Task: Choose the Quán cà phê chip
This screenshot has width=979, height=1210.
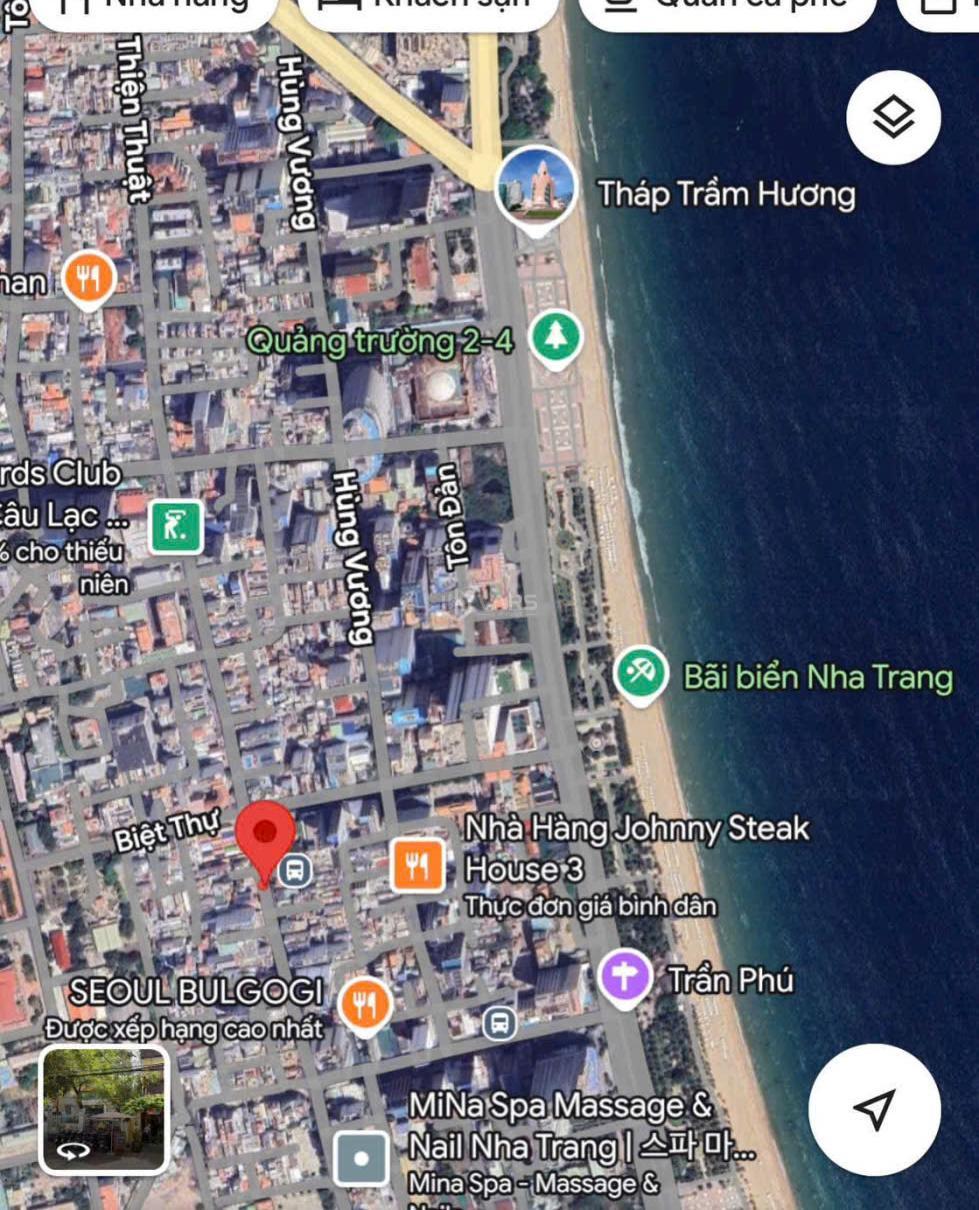Action: click(727, 8)
